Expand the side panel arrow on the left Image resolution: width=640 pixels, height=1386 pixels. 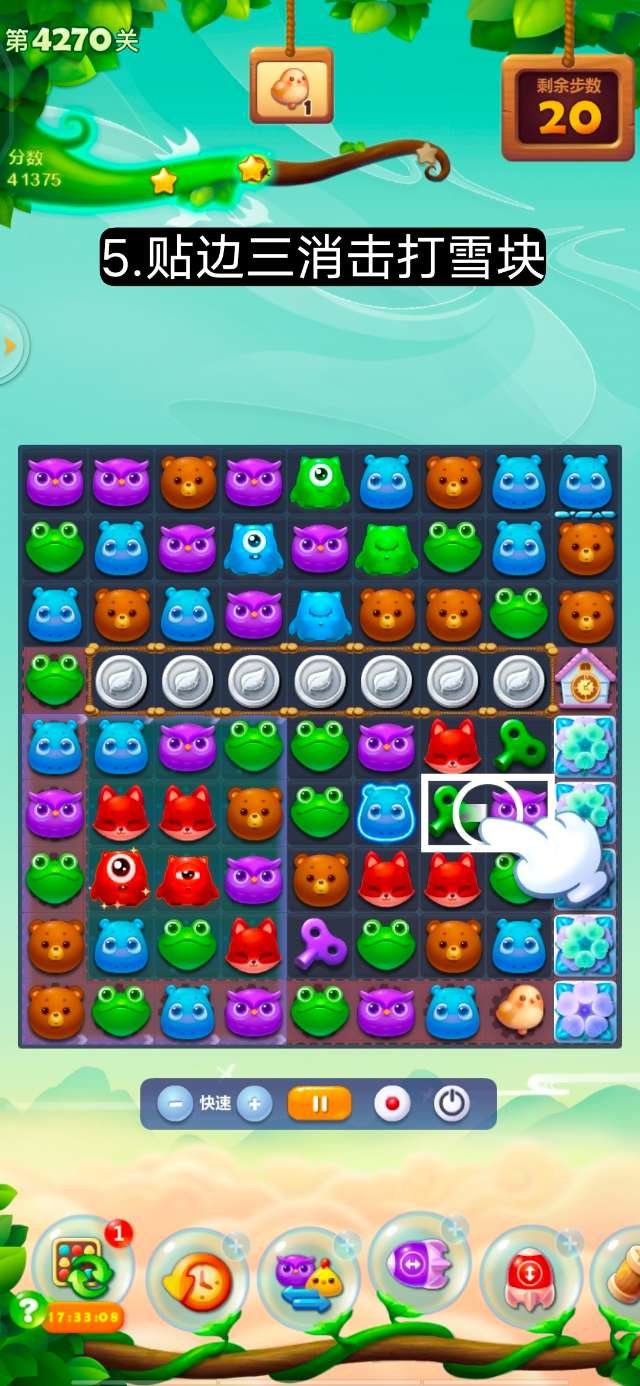click(10, 346)
